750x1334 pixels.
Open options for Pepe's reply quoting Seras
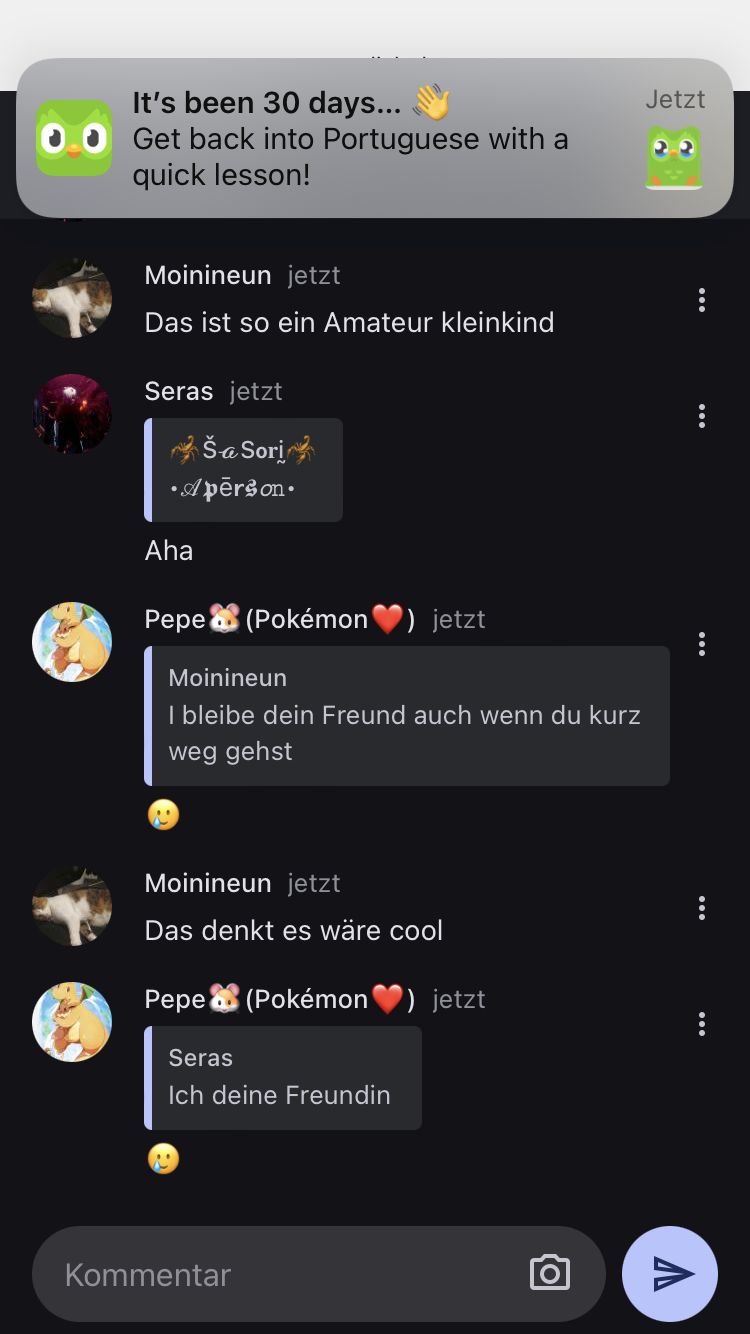click(702, 1023)
